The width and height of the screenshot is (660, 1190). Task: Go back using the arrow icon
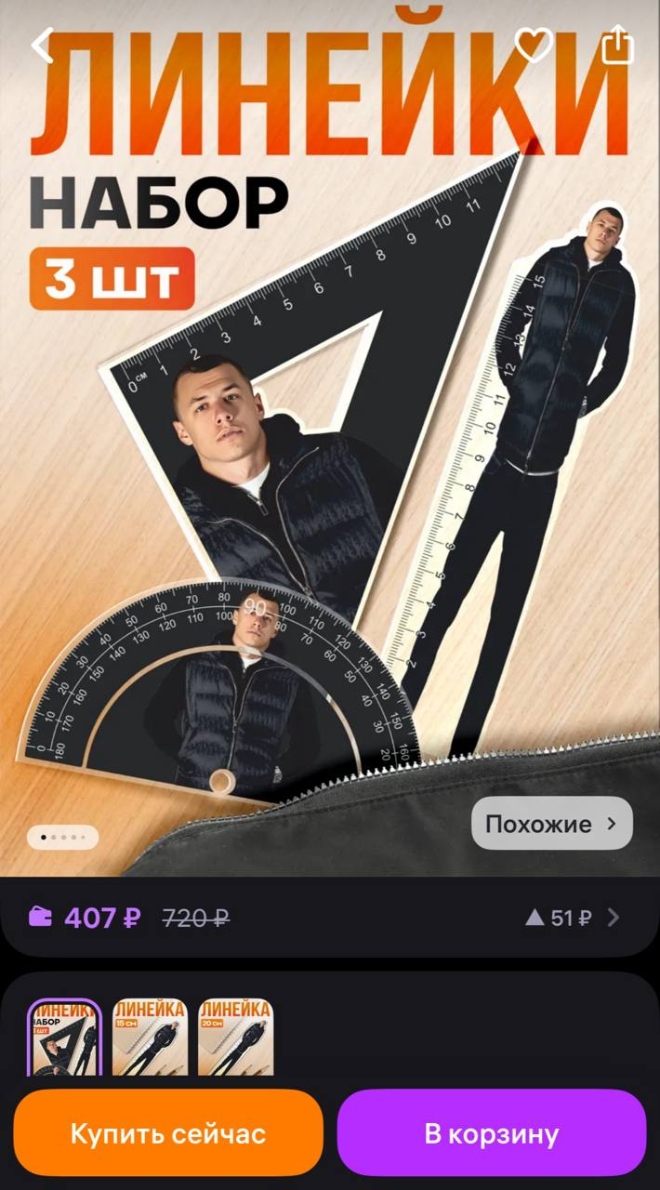[x=41, y=45]
